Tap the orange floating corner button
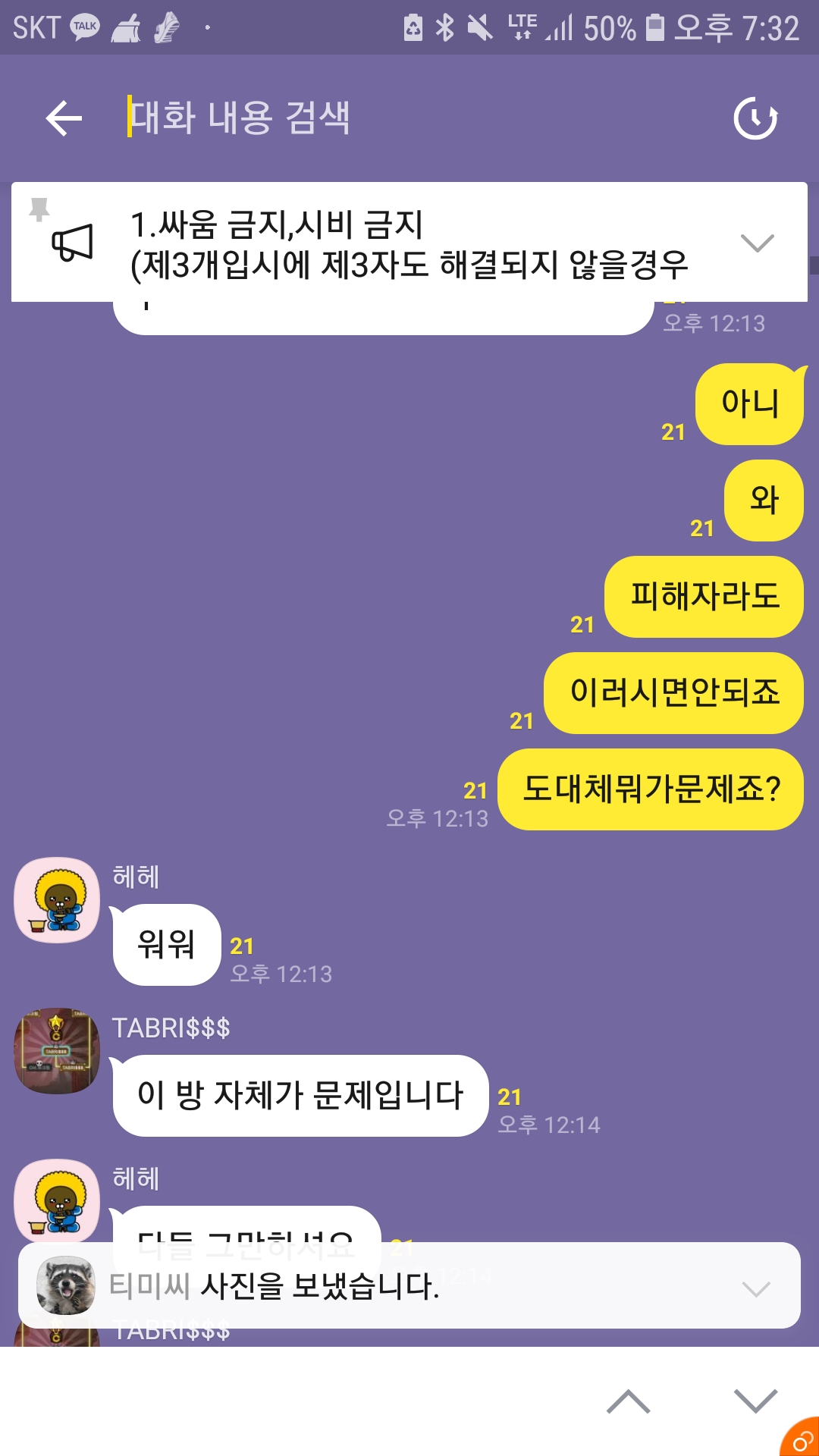 802,1439
